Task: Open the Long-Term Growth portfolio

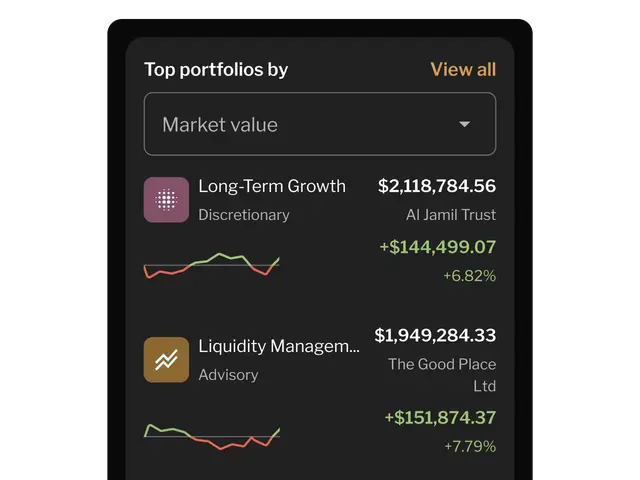Action: tap(271, 186)
